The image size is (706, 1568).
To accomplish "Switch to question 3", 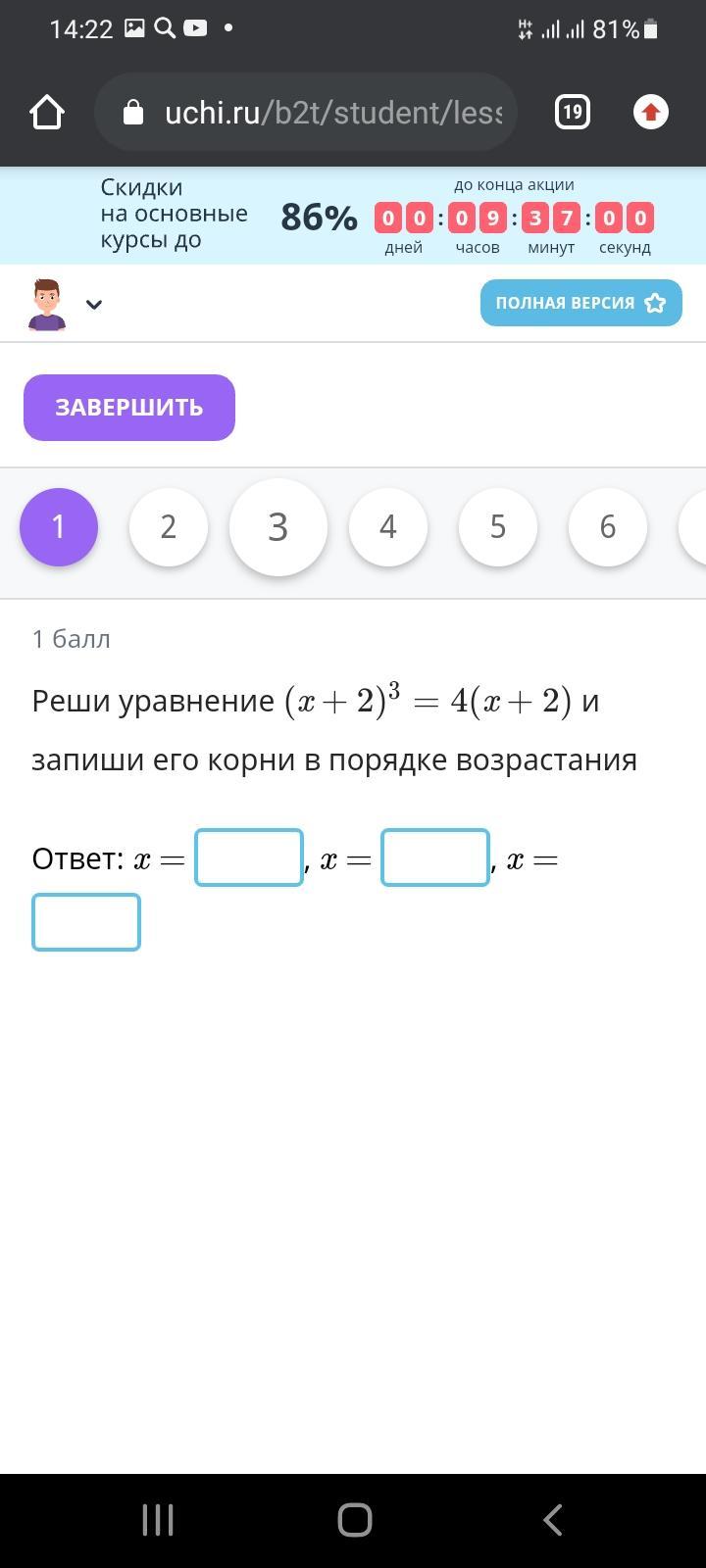I will coord(278,527).
